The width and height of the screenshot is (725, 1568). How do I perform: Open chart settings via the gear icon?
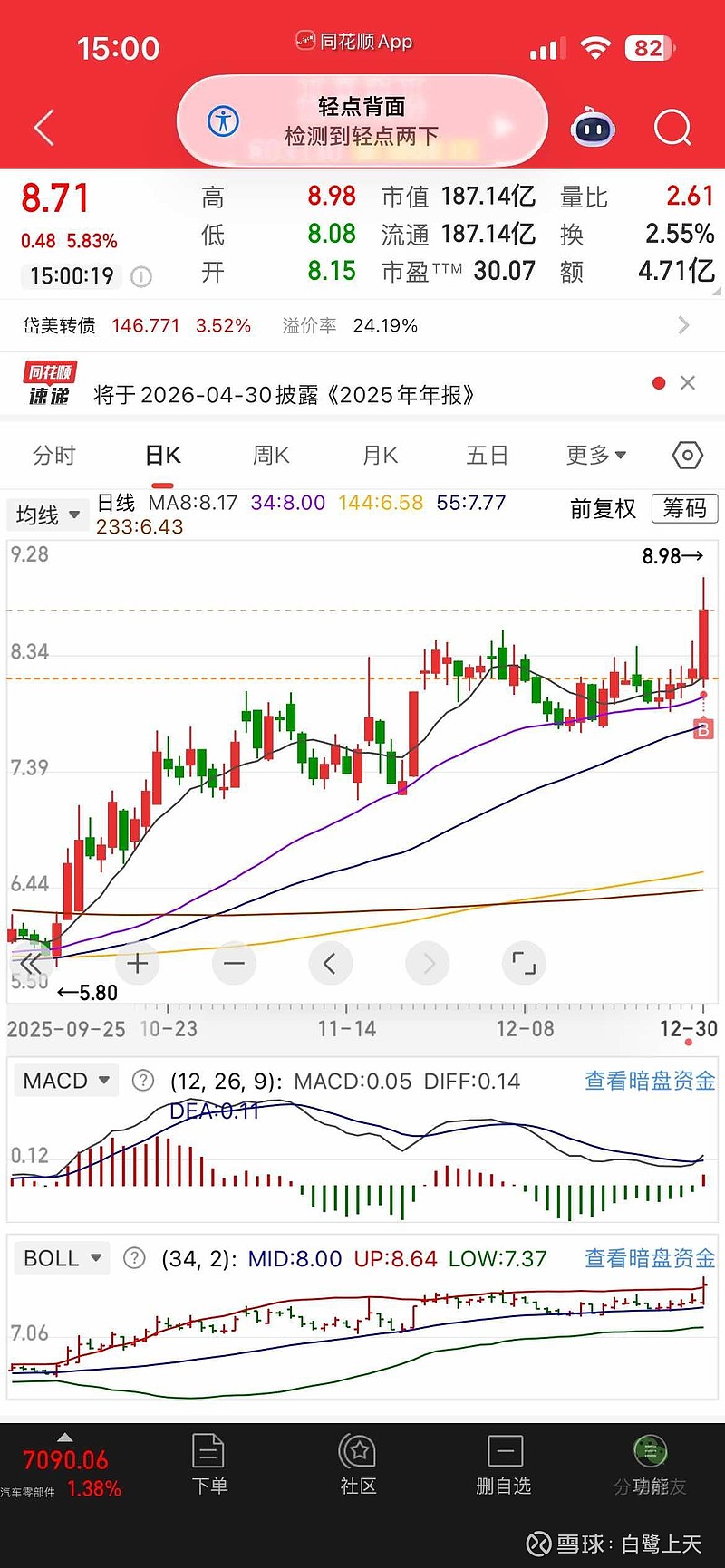(686, 456)
